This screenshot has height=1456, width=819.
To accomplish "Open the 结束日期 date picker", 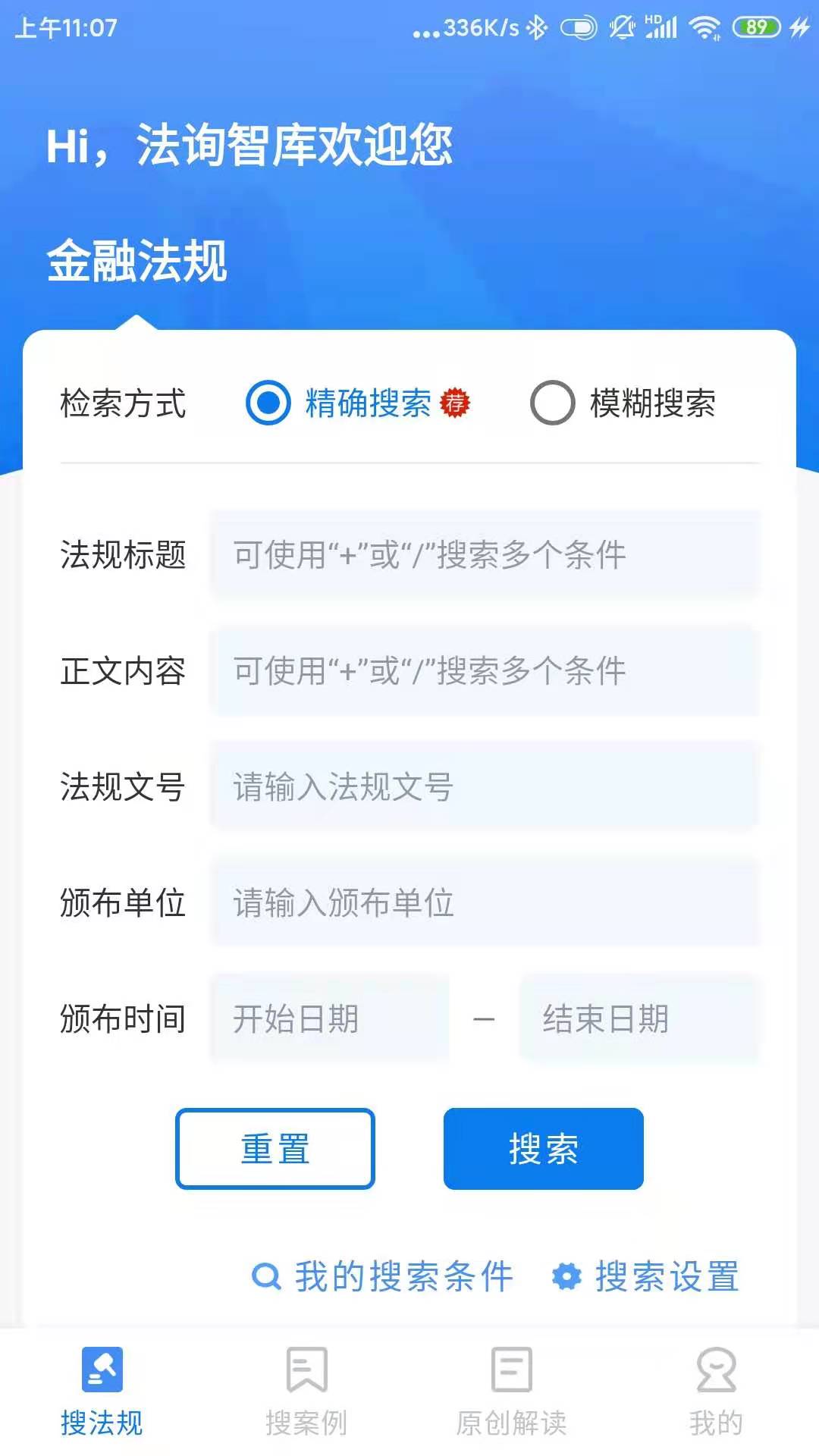I will tap(639, 1018).
